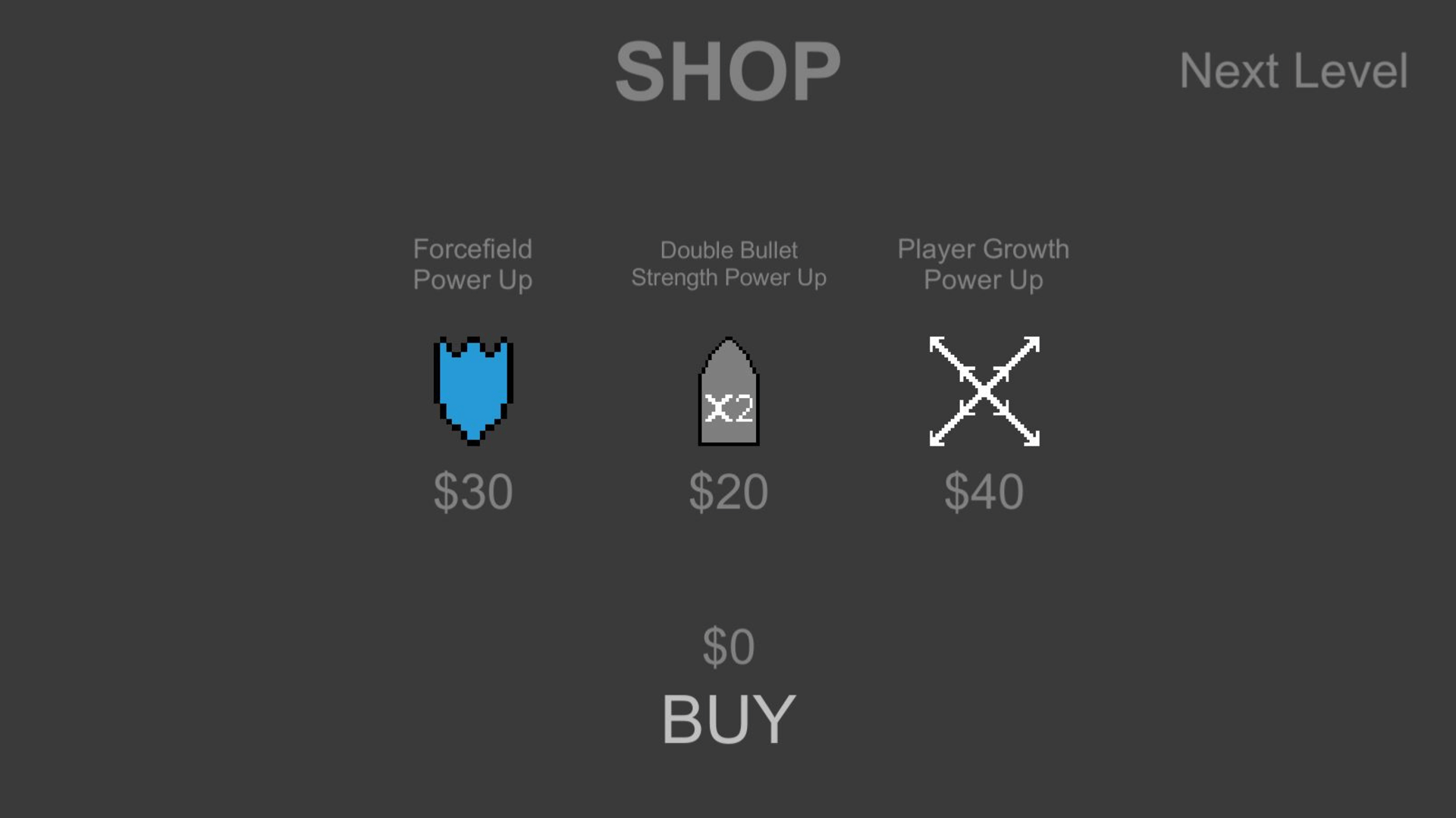The height and width of the screenshot is (818, 1456).
Task: Select the Double Bullet Strength x2 item
Action: point(728,392)
